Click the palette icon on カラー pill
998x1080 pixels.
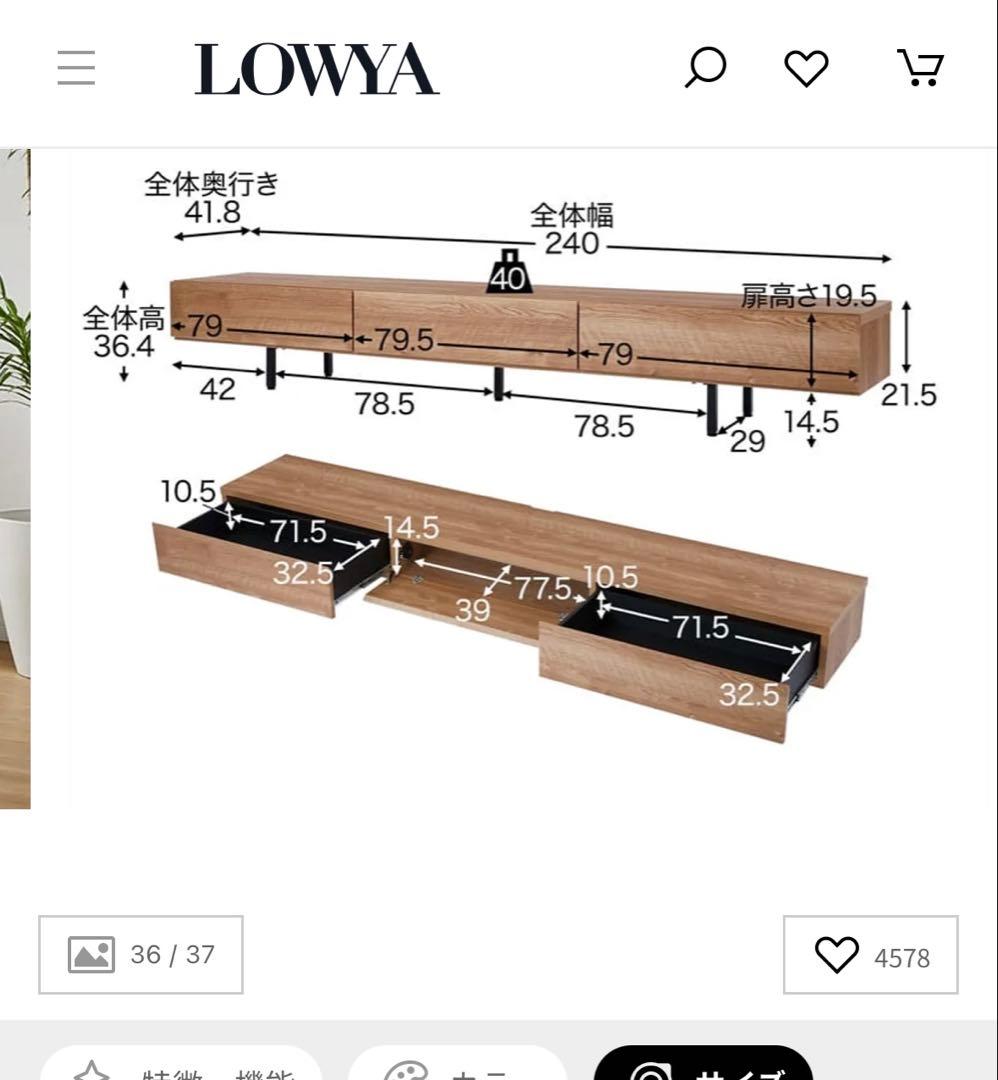(404, 1073)
